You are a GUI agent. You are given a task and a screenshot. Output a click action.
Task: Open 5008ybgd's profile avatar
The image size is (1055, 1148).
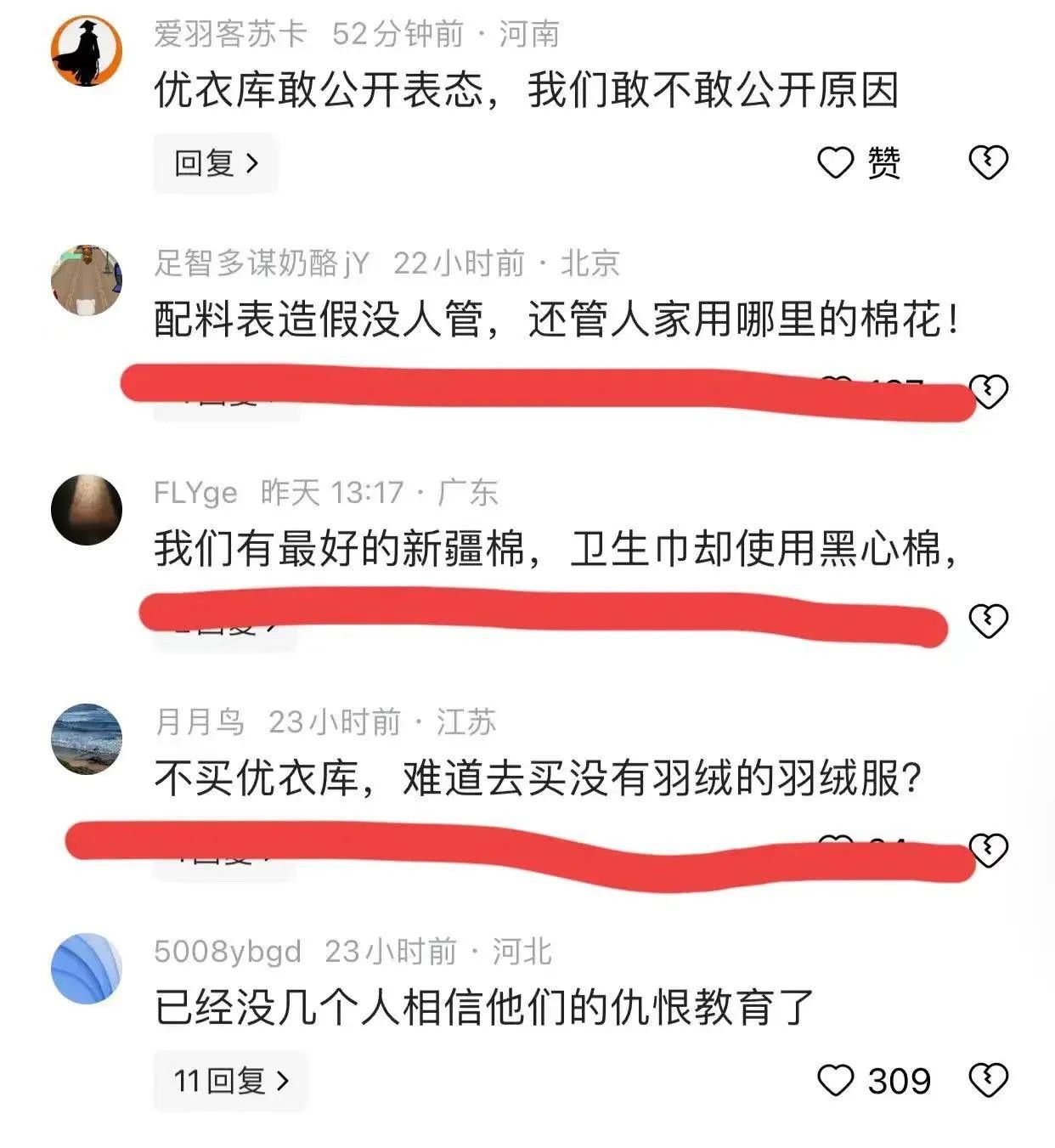click(87, 969)
